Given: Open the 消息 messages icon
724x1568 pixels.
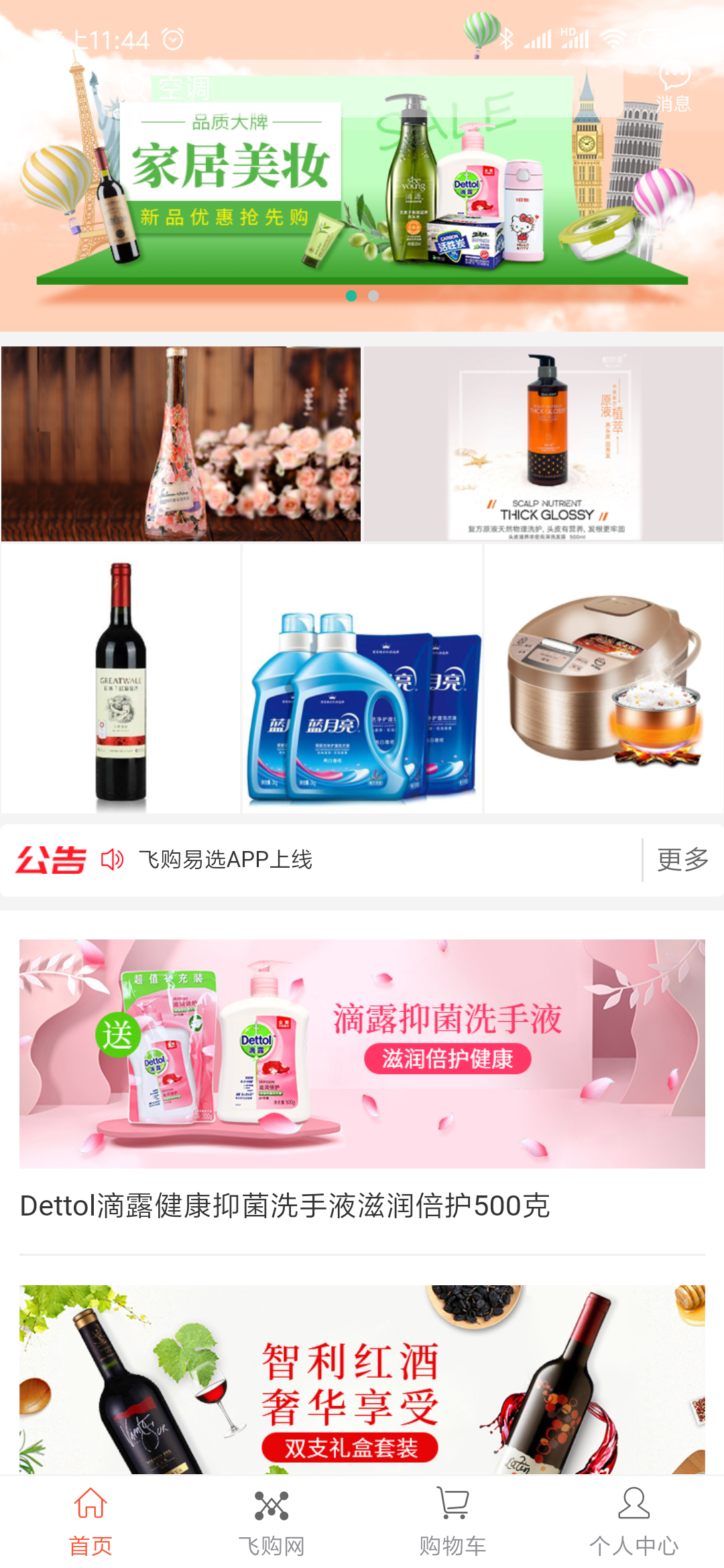Looking at the screenshot, I should 674,87.
